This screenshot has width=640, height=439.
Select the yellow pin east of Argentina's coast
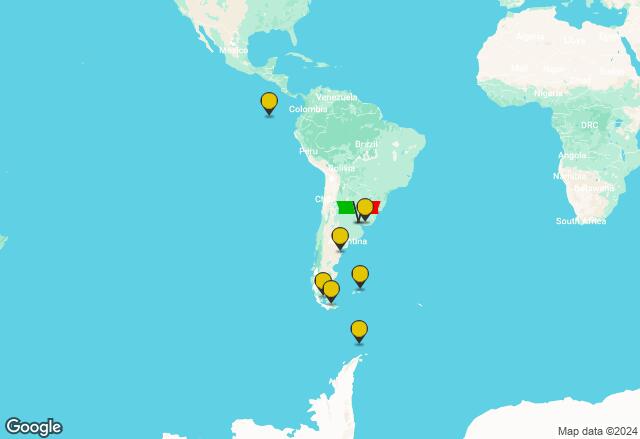(360, 275)
